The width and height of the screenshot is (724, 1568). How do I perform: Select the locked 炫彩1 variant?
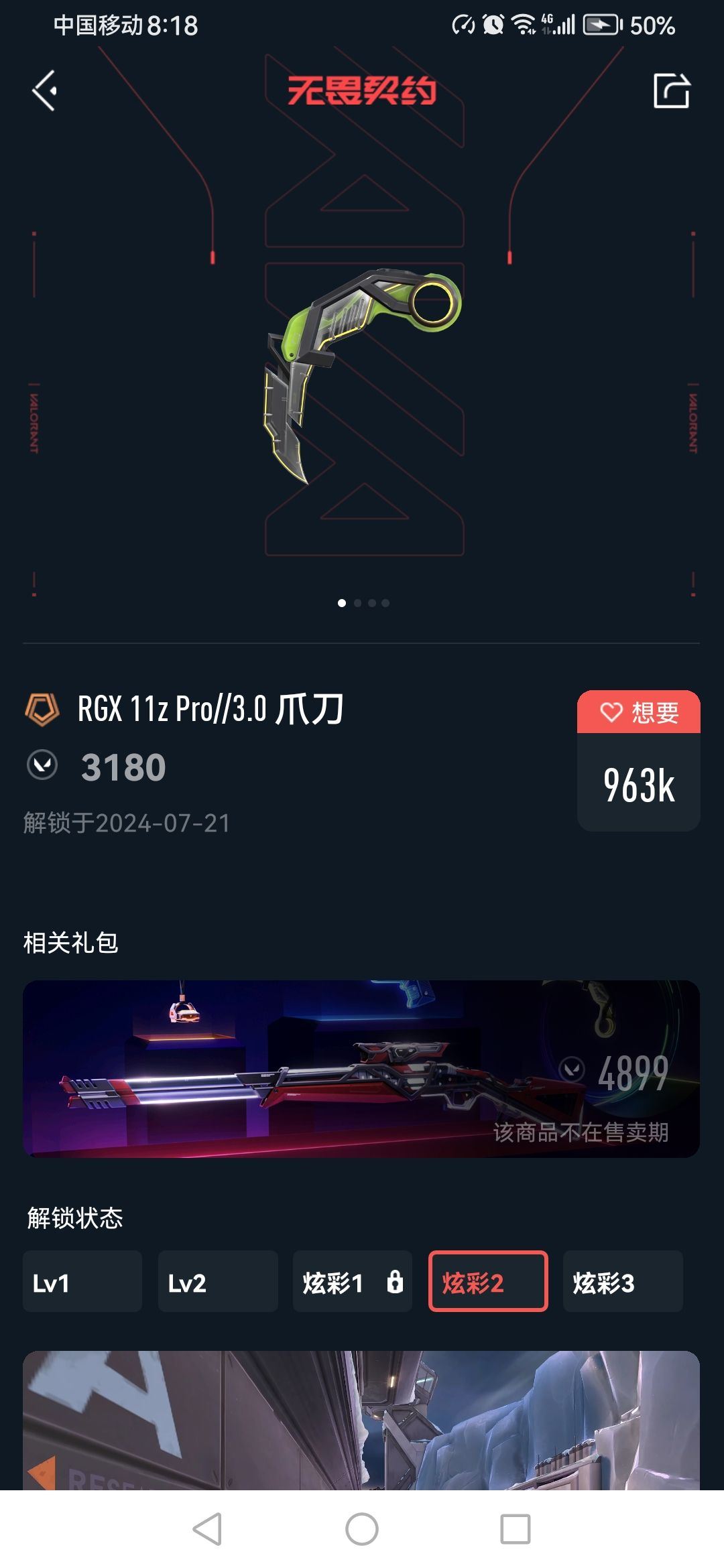pos(353,1281)
